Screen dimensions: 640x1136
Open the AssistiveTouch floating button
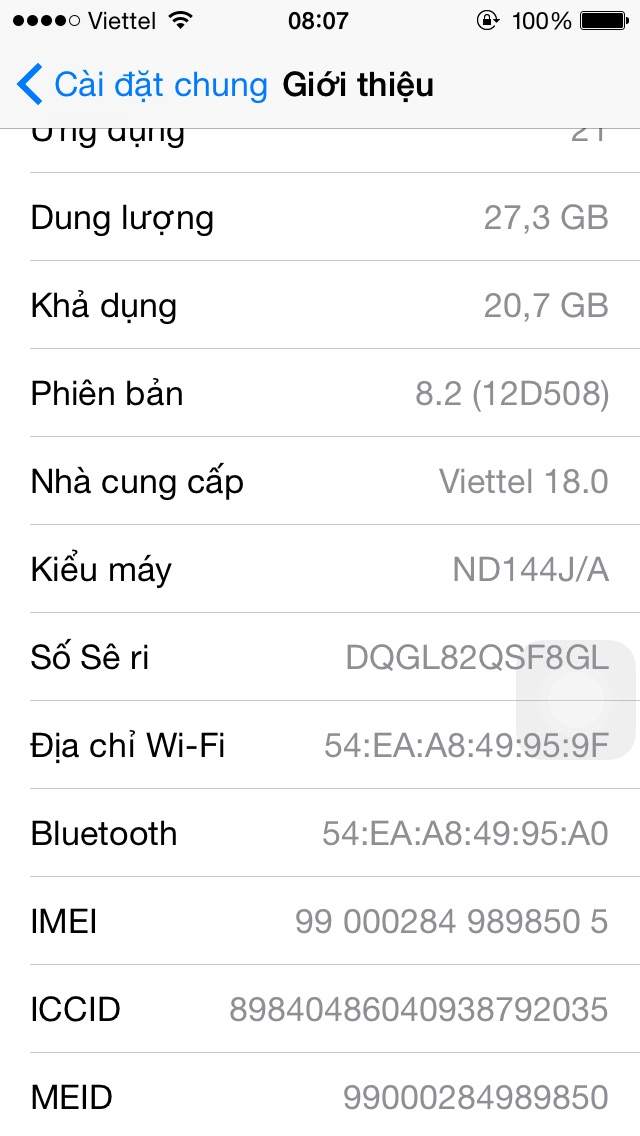tap(576, 700)
